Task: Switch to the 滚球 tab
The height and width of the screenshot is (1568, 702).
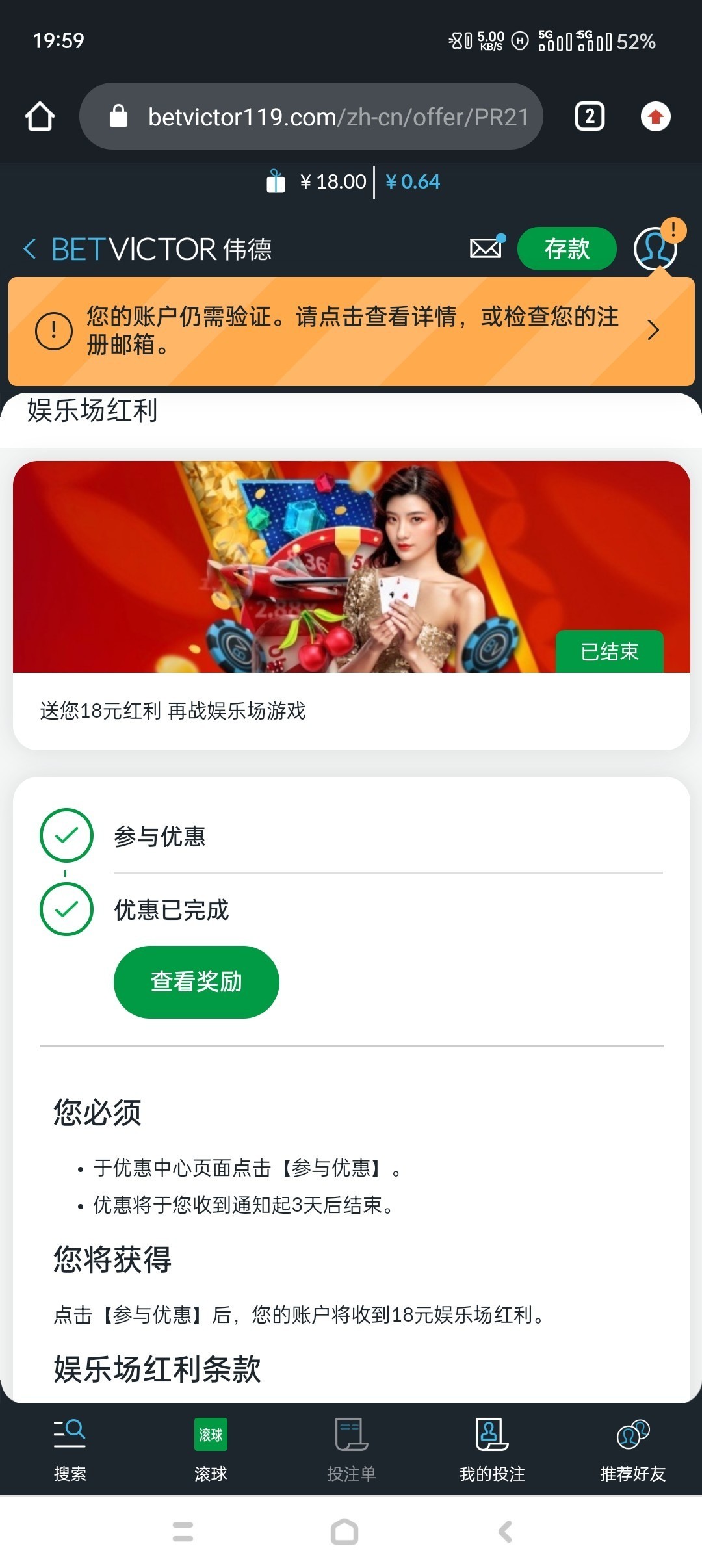Action: (x=211, y=1449)
